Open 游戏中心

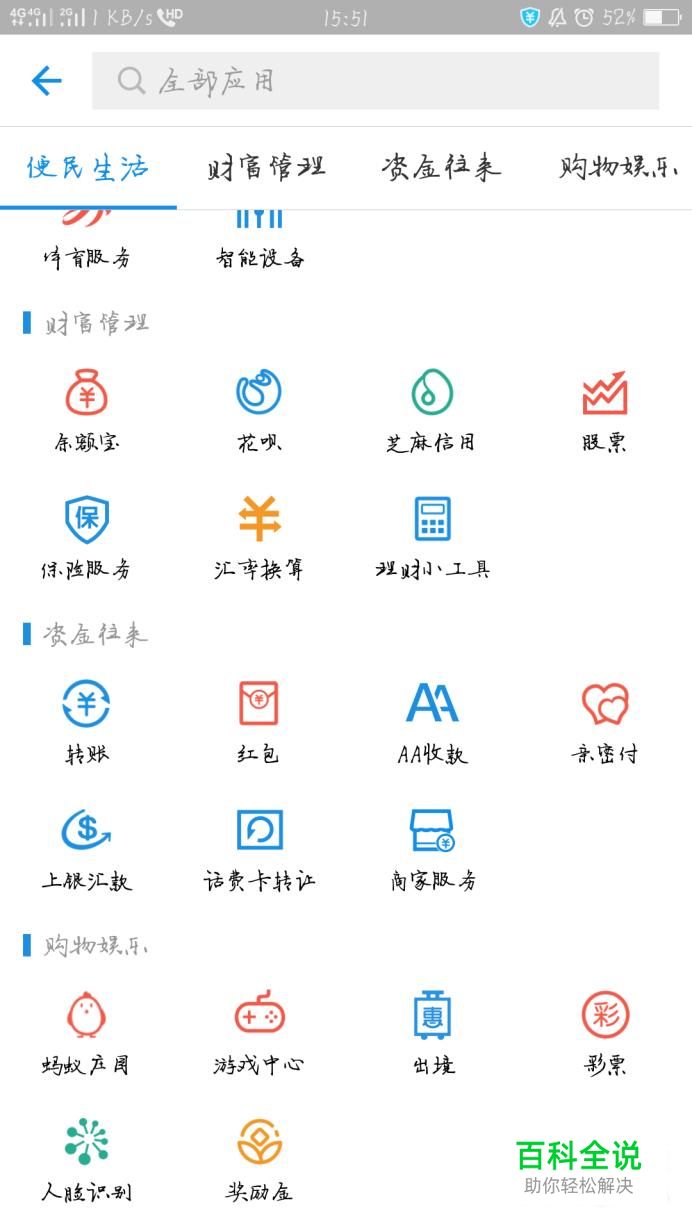point(259,1030)
